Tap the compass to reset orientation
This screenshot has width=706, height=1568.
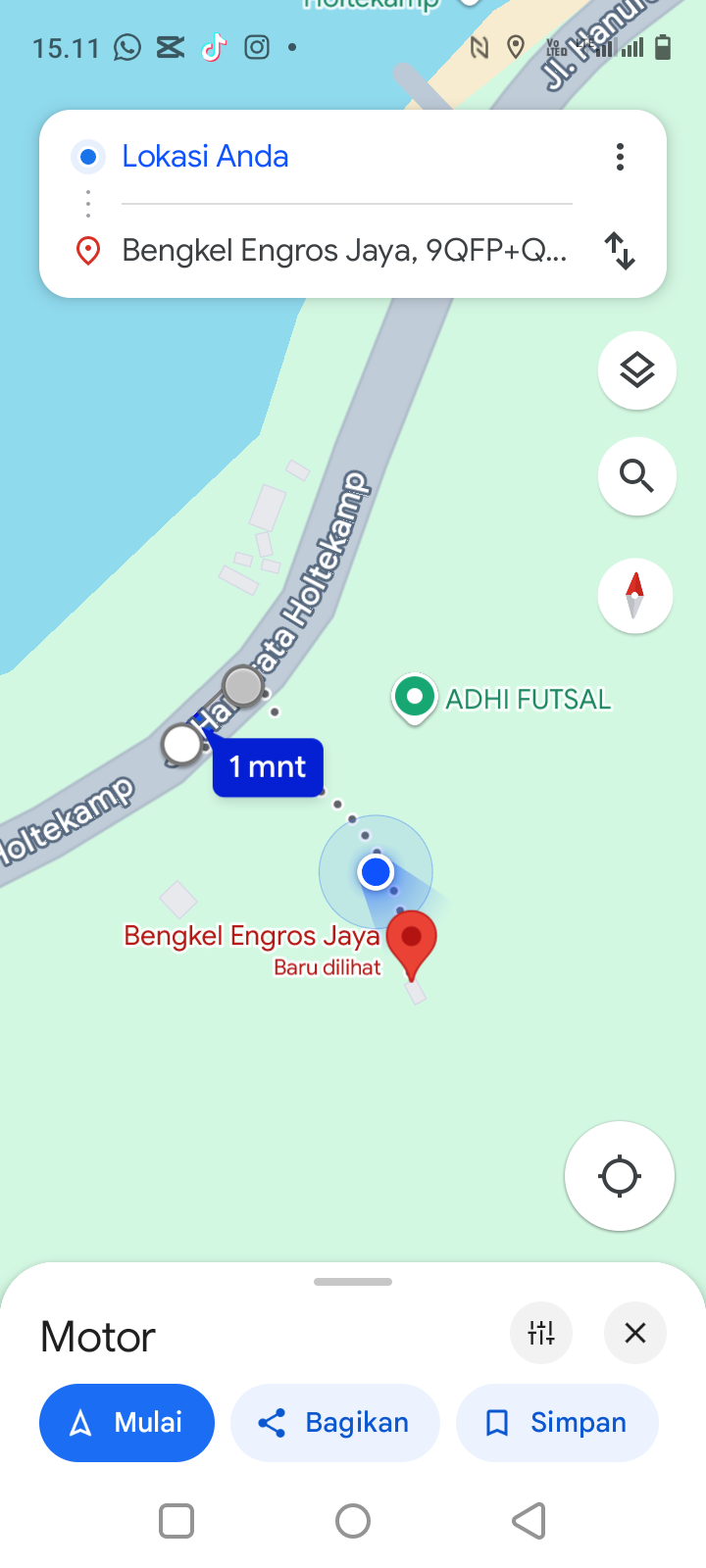(635, 596)
